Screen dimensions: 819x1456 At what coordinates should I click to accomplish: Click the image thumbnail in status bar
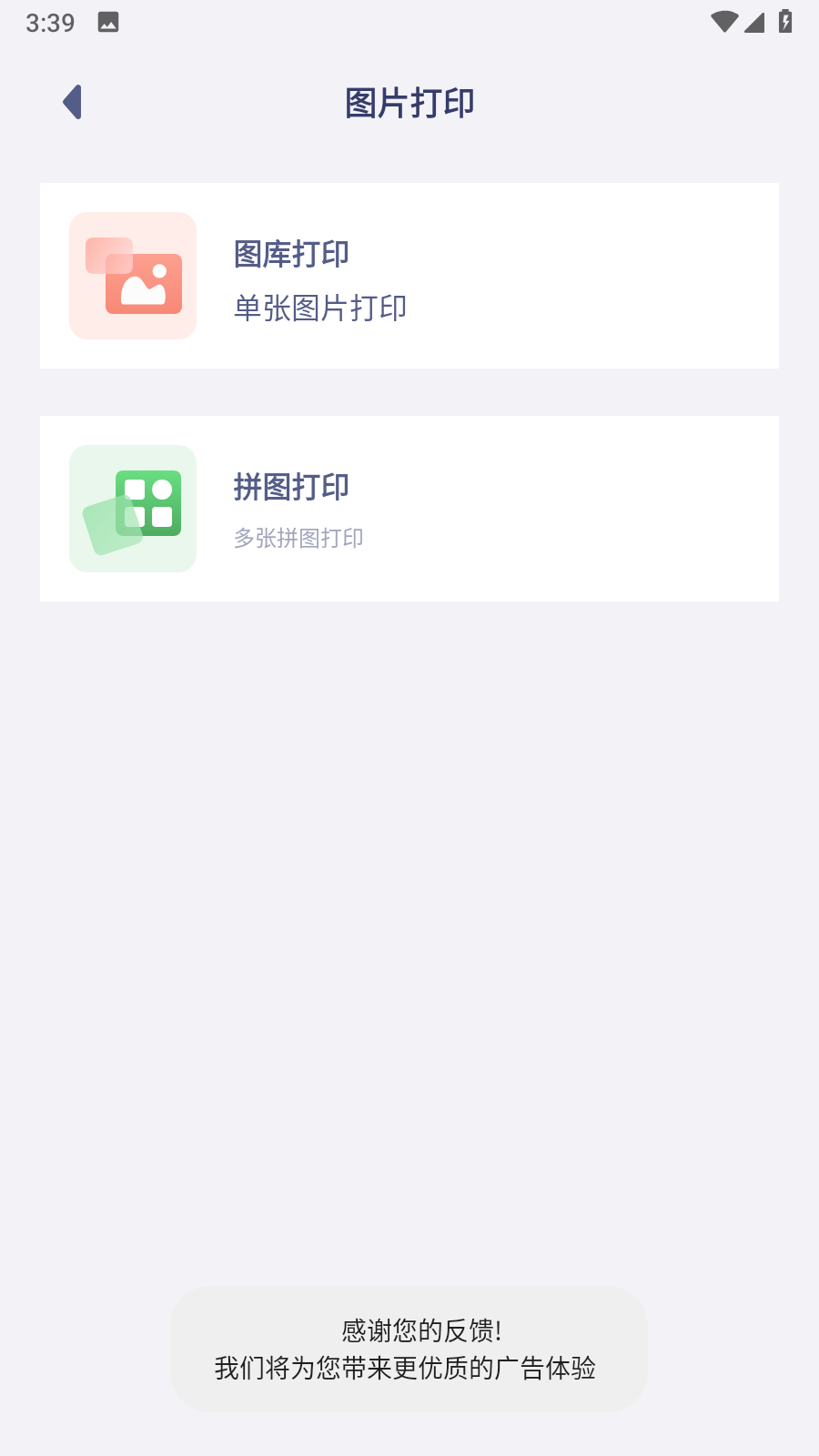[108, 21]
